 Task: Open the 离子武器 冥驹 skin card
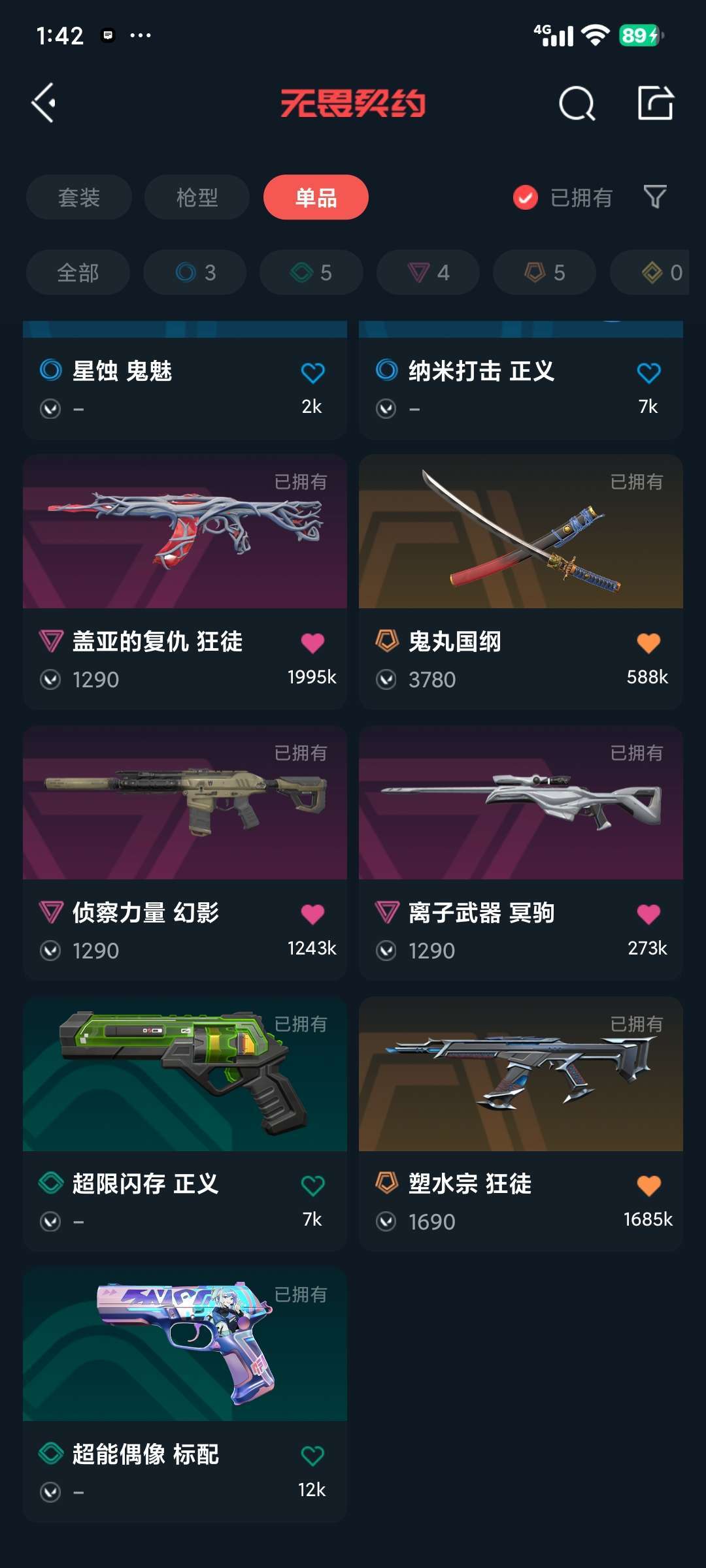point(521,853)
